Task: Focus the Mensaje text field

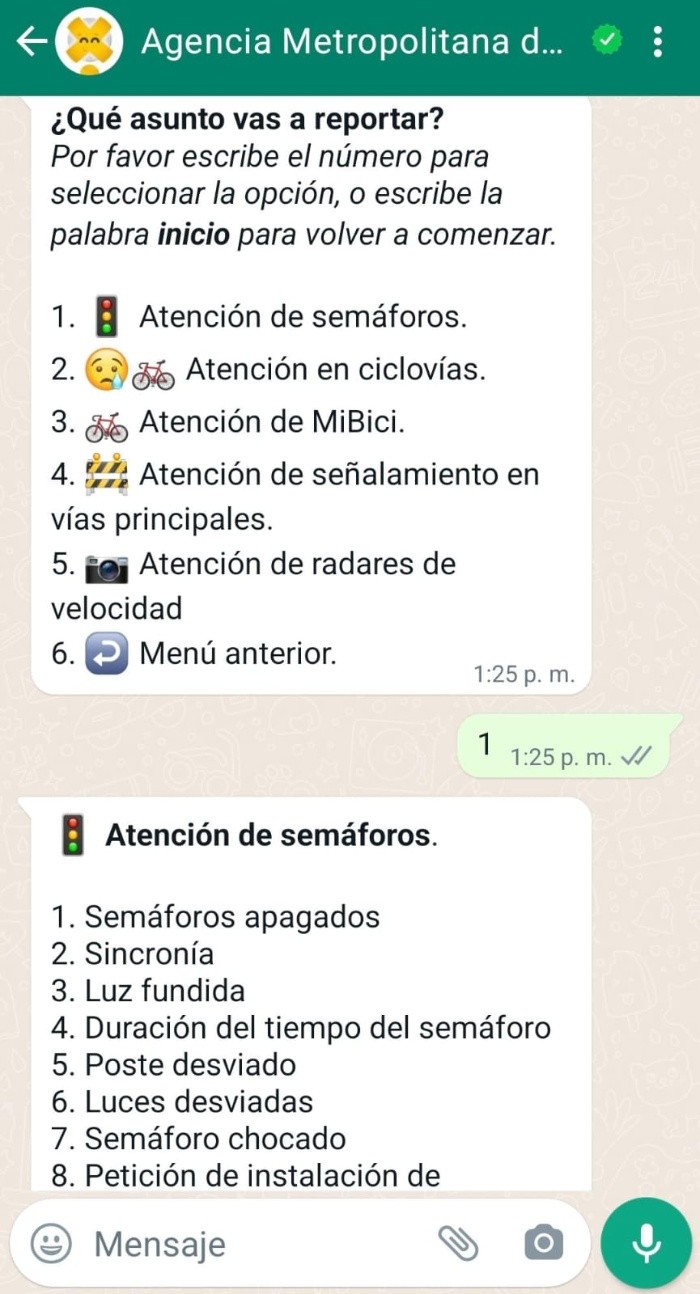Action: coord(250,1244)
